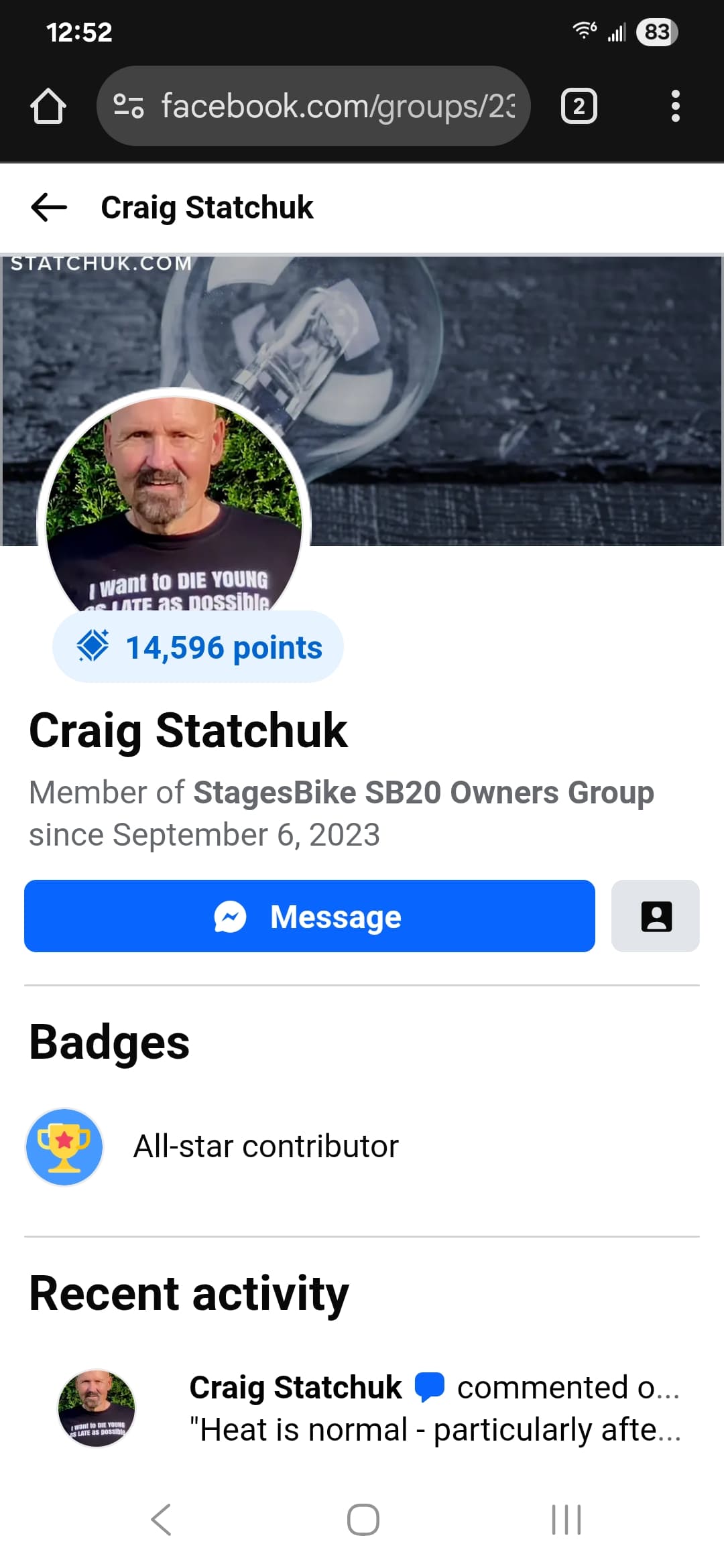The height and width of the screenshot is (1568, 724).
Task: Open the "Heat is normal" comment activity
Action: [434, 1408]
